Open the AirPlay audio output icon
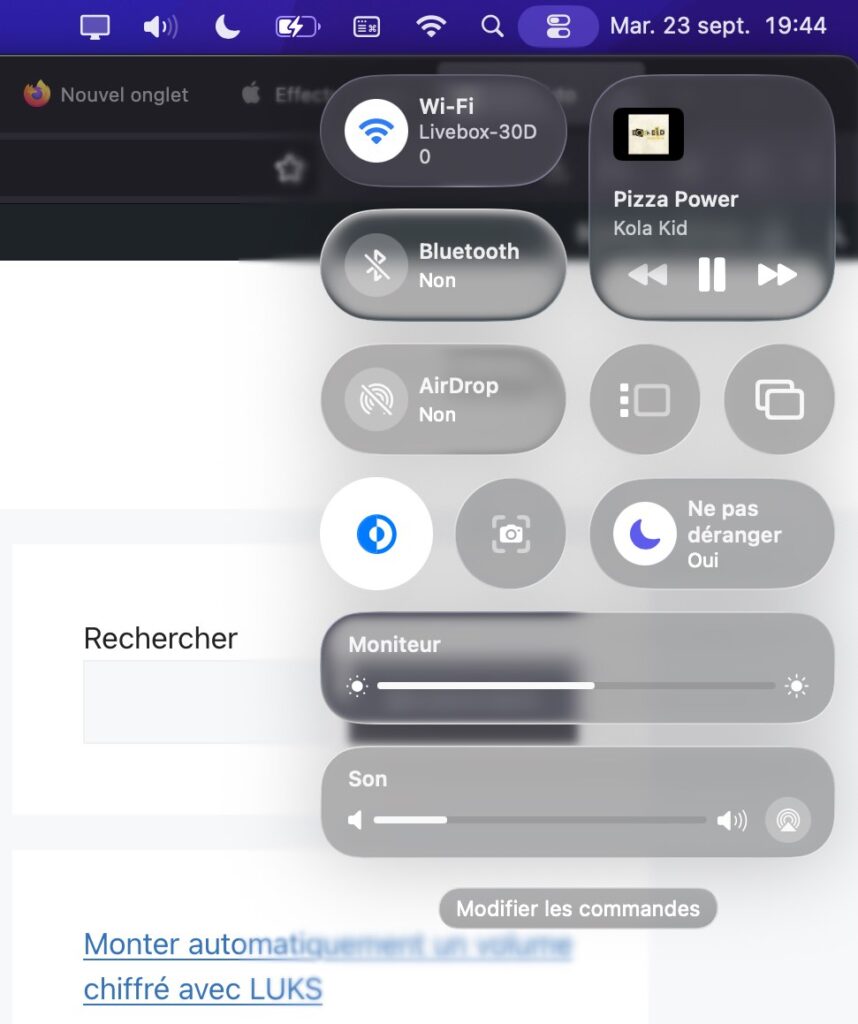This screenshot has width=858, height=1024. (x=787, y=820)
